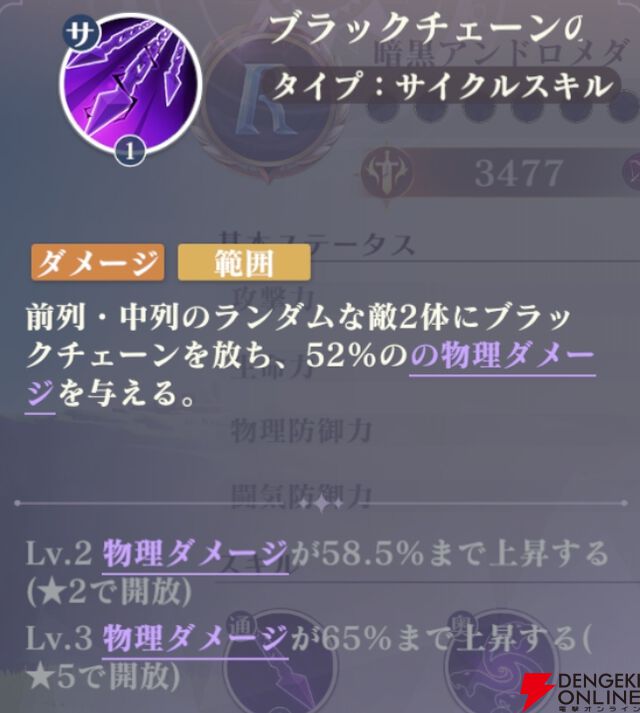
Task: Tap the 物理ダメージ link in the Lv.2 line
Action: 195,553
